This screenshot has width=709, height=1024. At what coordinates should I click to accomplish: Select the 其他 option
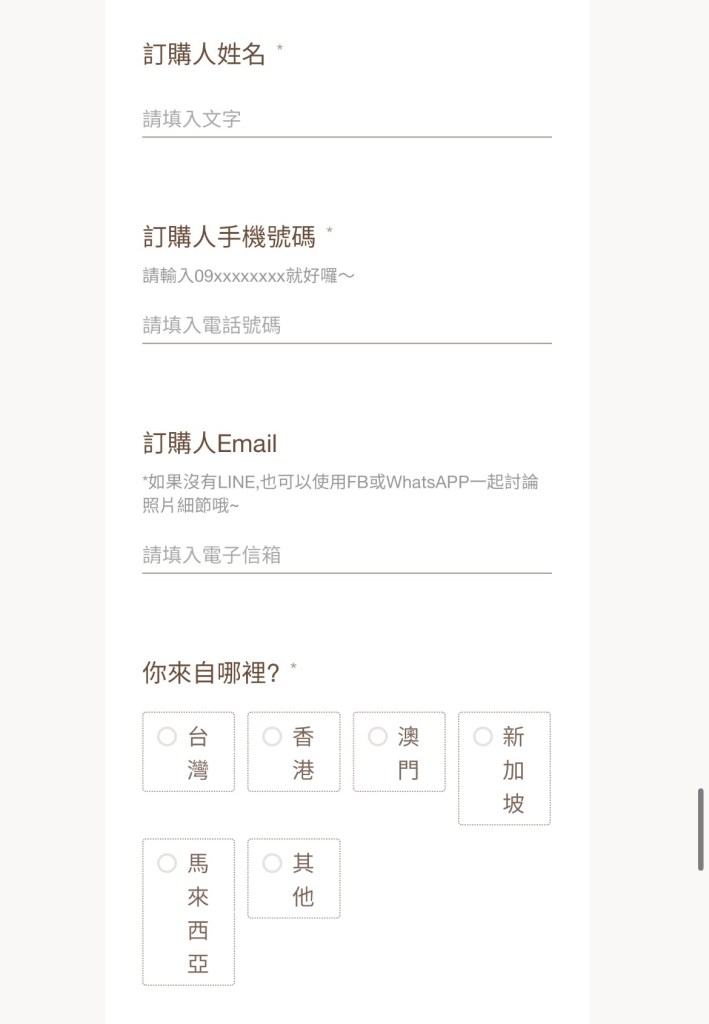(272, 863)
